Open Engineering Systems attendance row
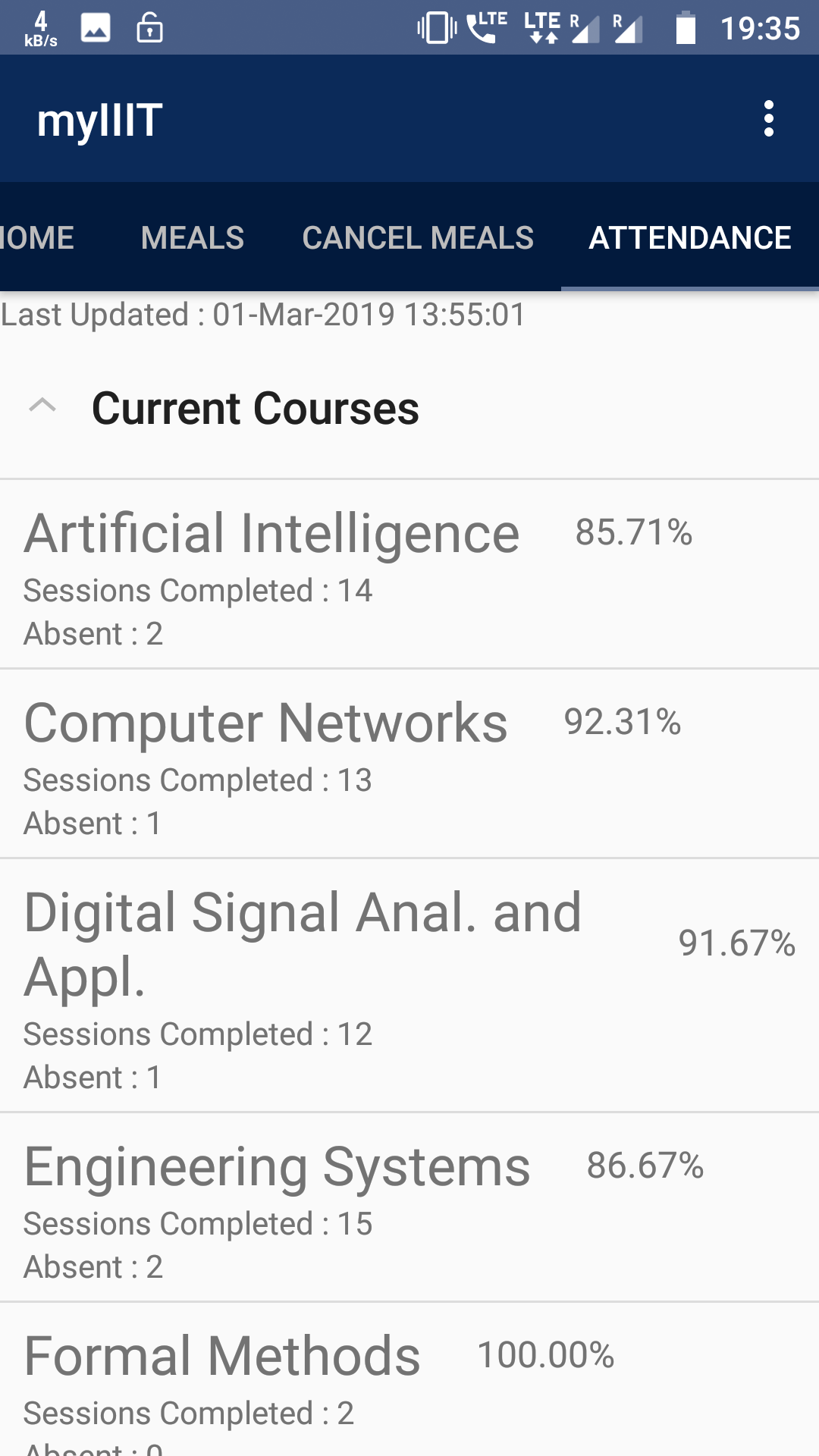The height and width of the screenshot is (1456, 819). tap(409, 1208)
